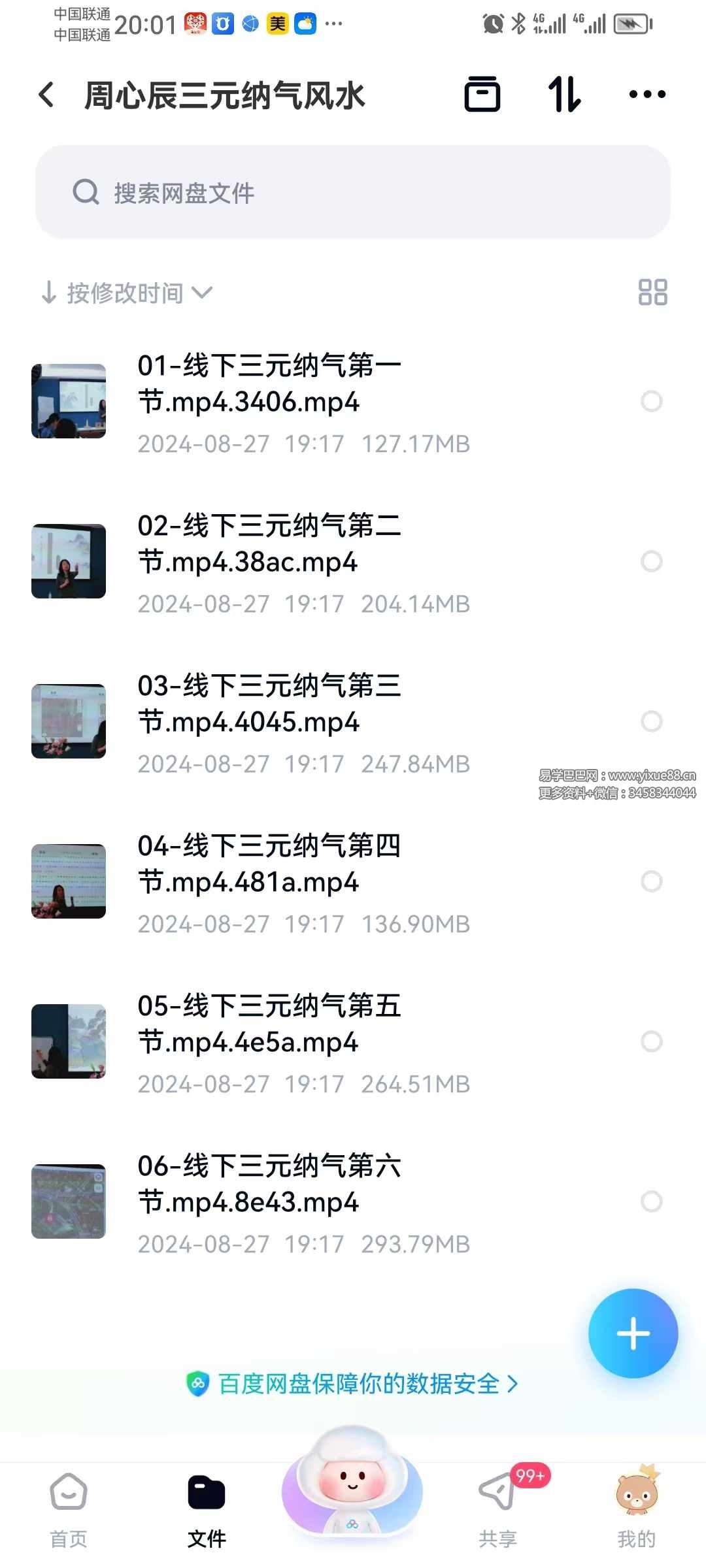Tap the sort order icon in the top bar
Viewport: 706px width, 1568px height.
[564, 94]
